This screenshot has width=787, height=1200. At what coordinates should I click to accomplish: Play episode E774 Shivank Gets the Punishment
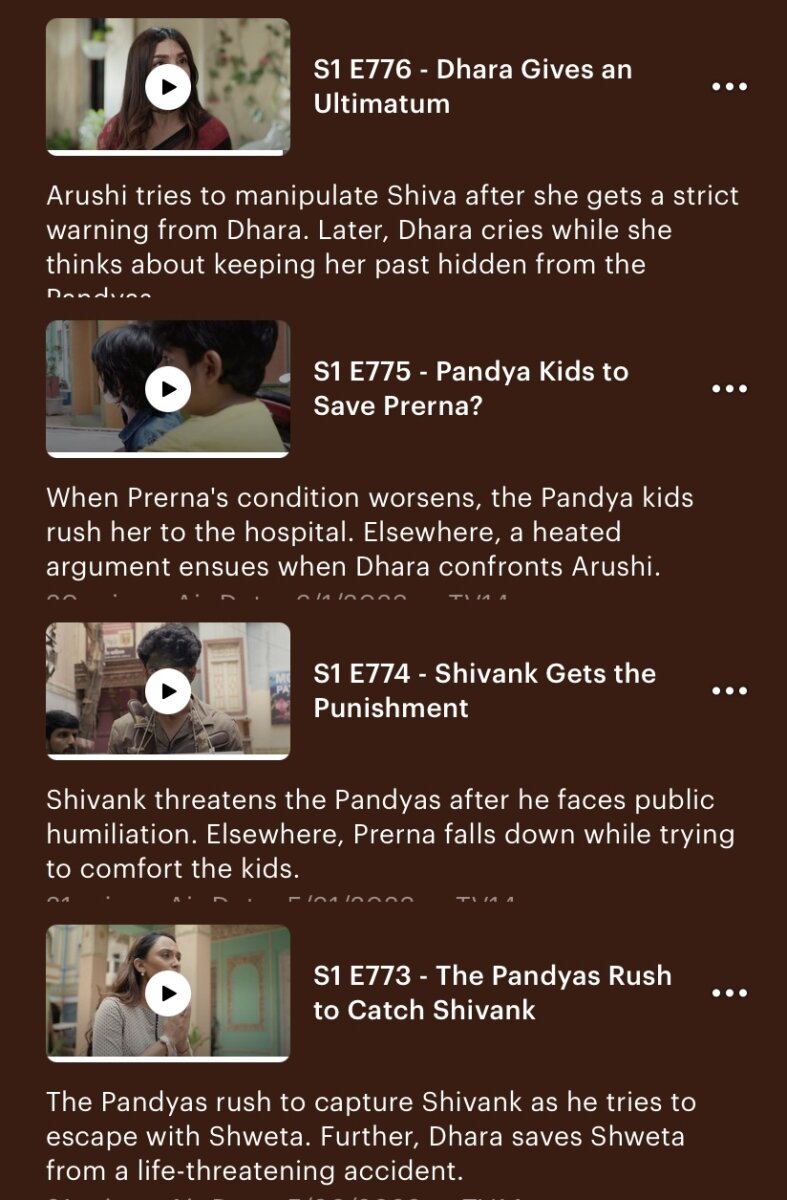click(x=168, y=690)
